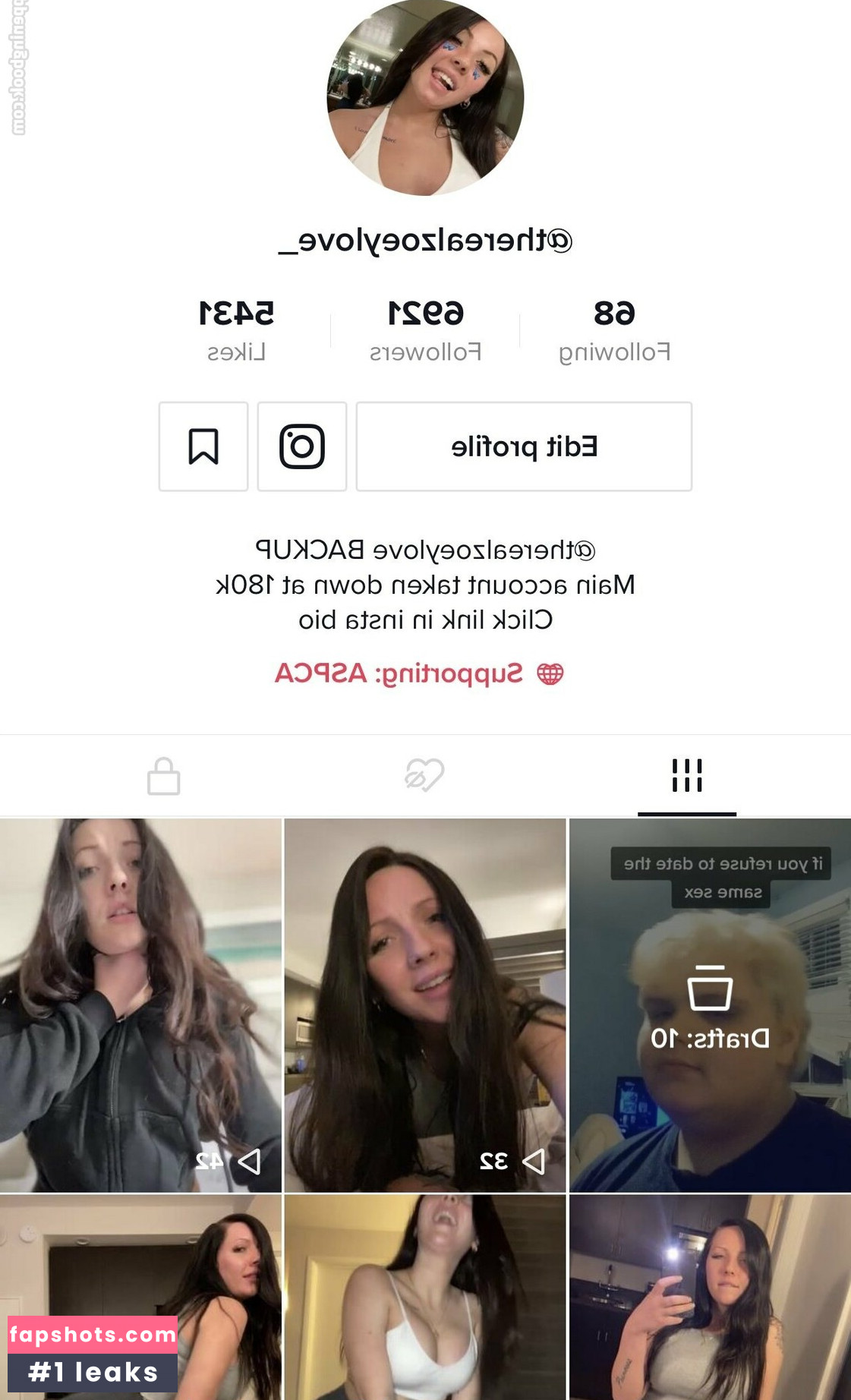View the 6921 Followers list
The image size is (851, 1400).
pyautogui.click(x=425, y=330)
